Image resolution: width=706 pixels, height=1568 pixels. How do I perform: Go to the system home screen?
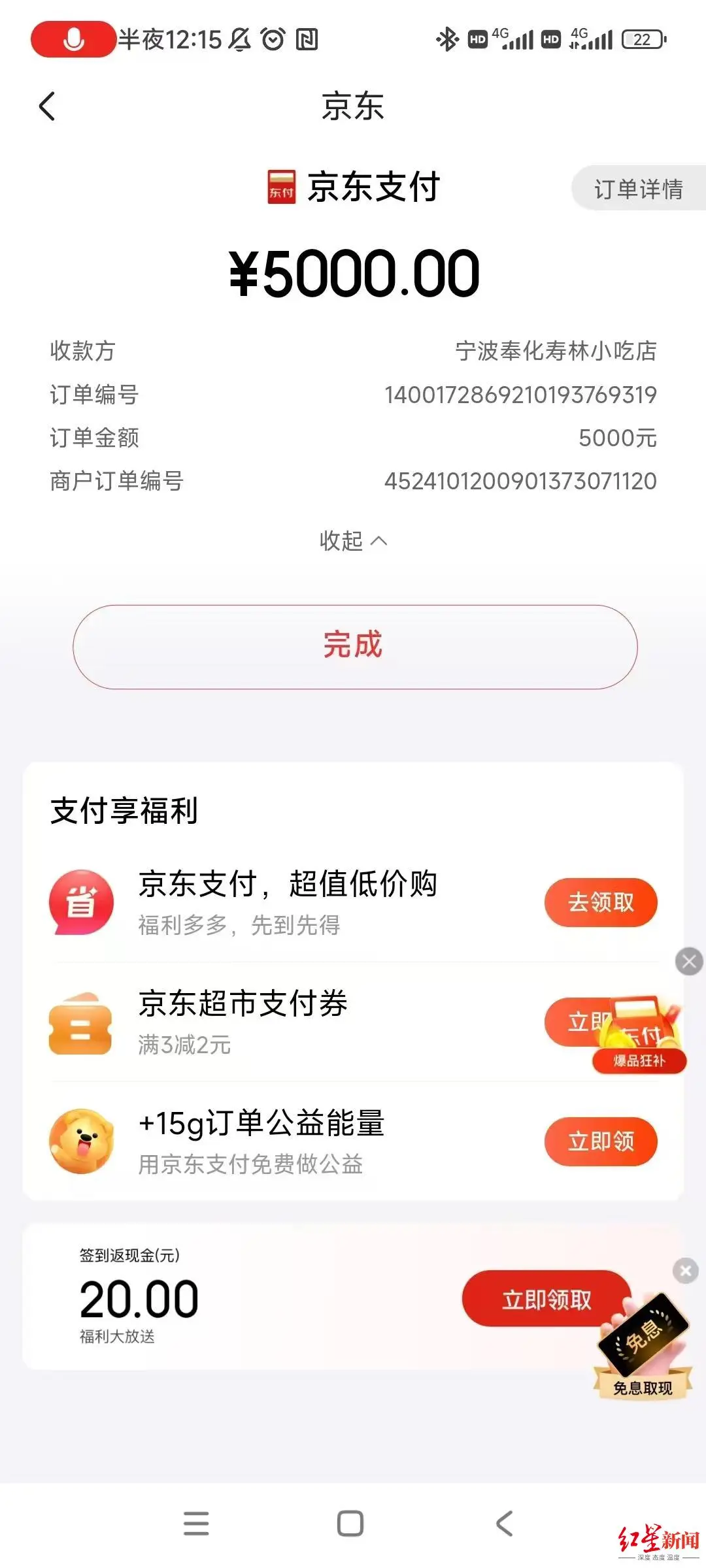coord(350,1524)
